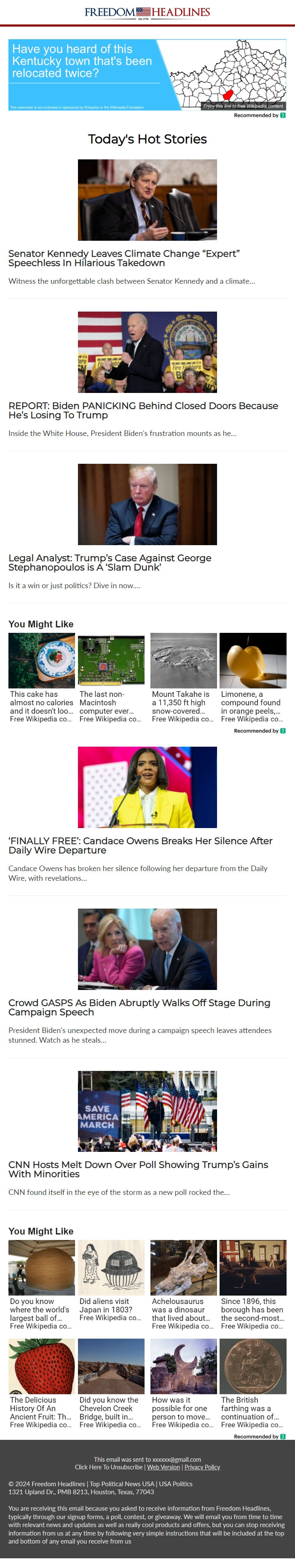Read the Candace Owens FINALLY FREE story
Image resolution: width=295 pixels, height=1568 pixels.
[140, 845]
